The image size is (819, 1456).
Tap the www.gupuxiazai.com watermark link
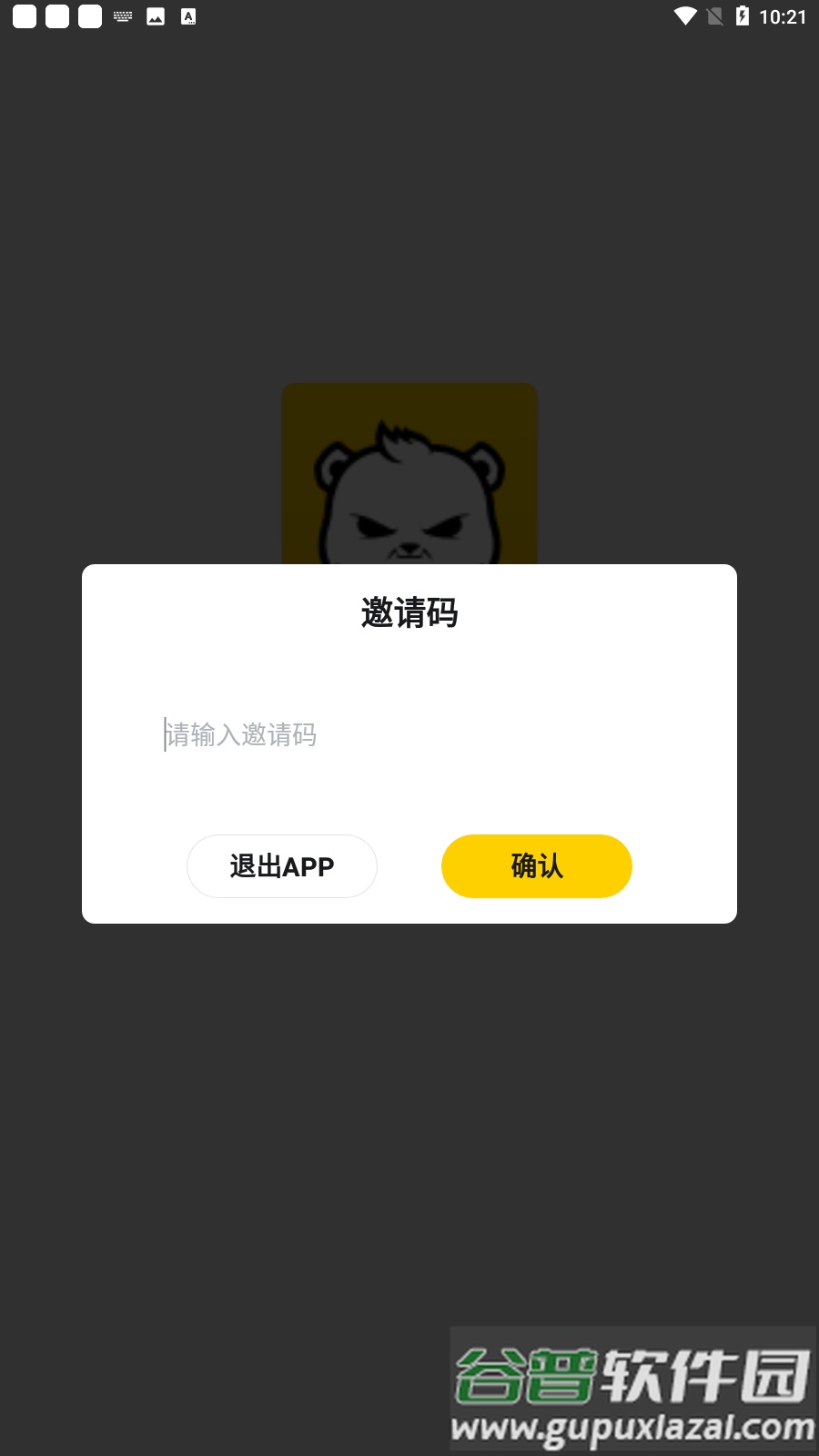628,1426
